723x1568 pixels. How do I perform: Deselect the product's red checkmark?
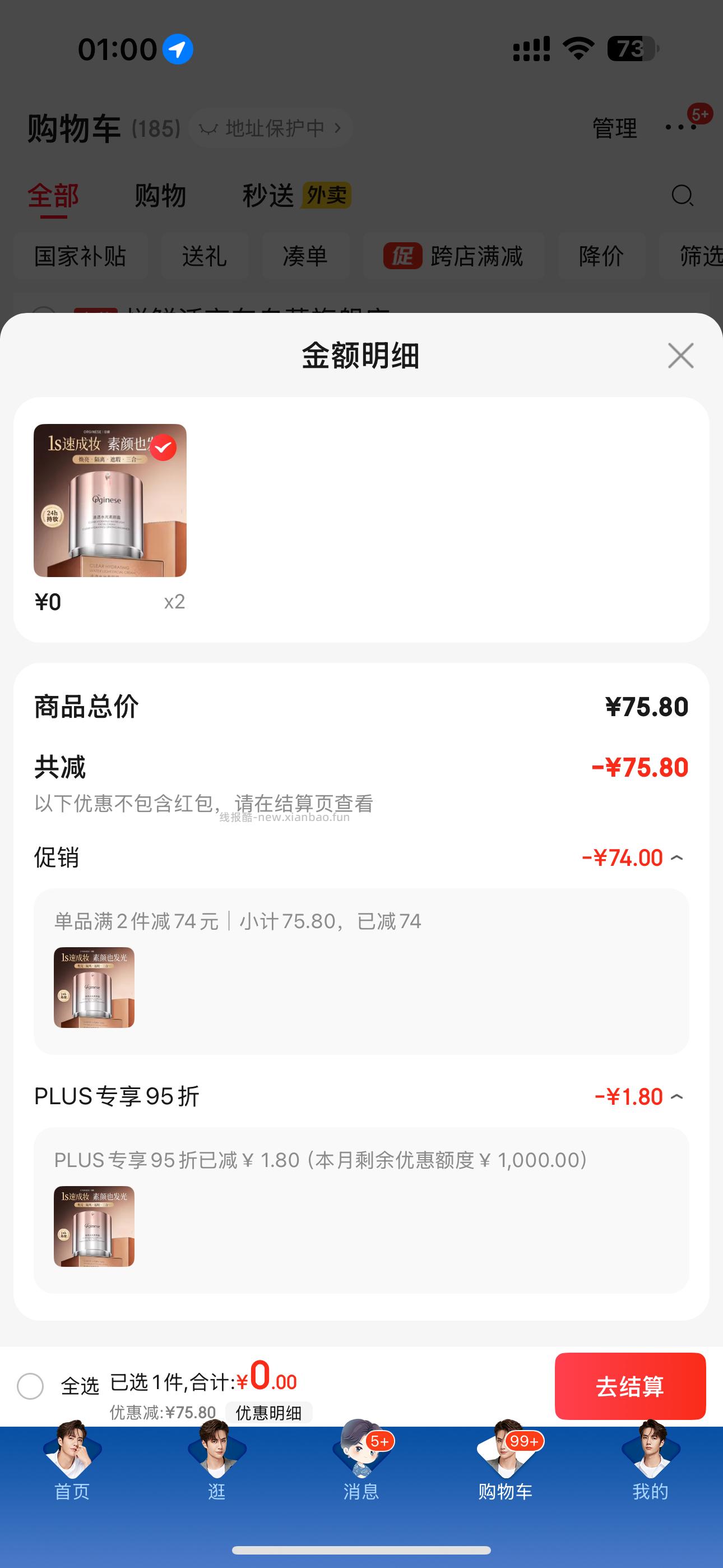[163, 448]
